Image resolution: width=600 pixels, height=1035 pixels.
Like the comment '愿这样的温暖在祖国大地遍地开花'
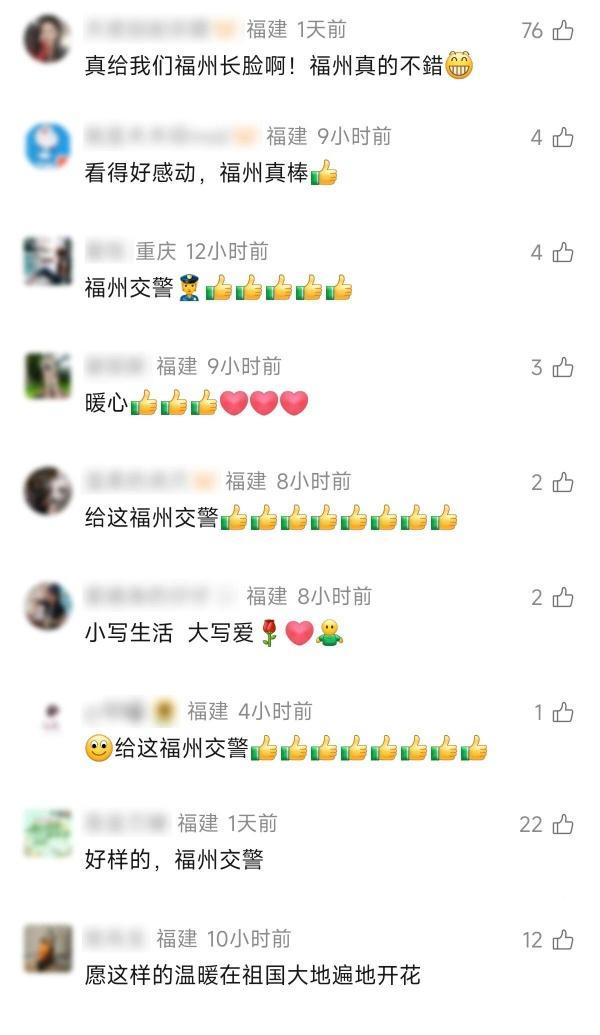point(563,940)
